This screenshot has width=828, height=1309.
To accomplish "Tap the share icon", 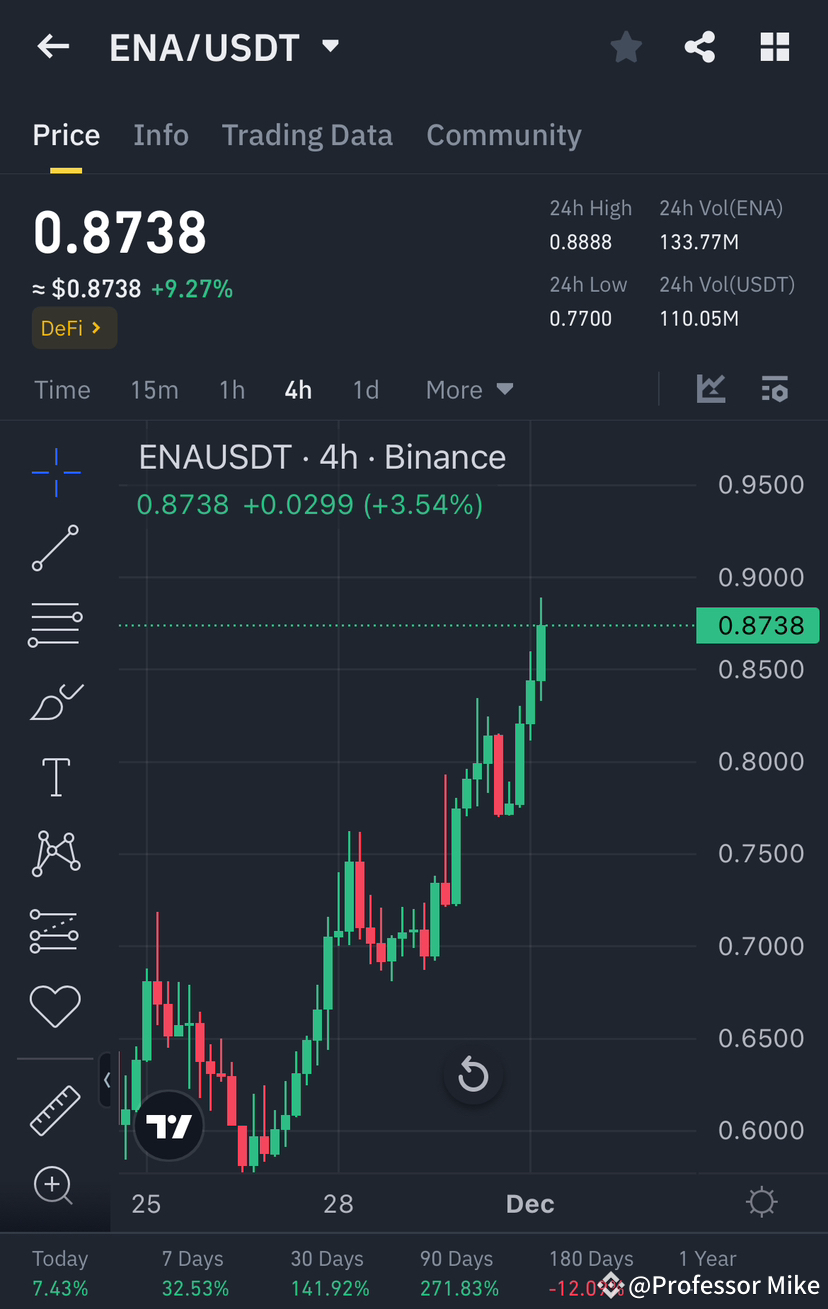I will (x=699, y=46).
